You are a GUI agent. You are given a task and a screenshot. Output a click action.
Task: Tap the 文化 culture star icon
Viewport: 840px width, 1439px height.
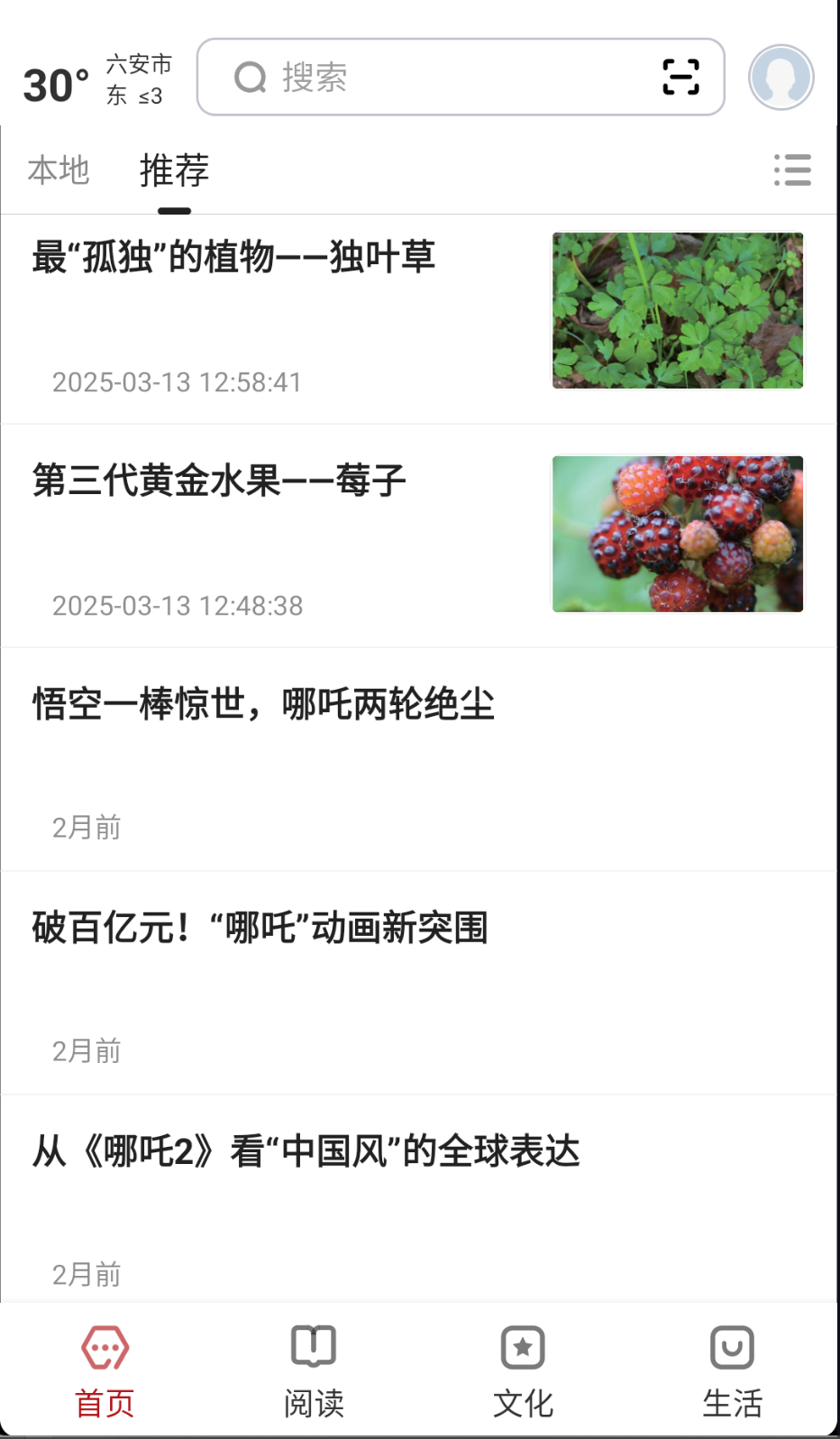pyautogui.click(x=522, y=1348)
